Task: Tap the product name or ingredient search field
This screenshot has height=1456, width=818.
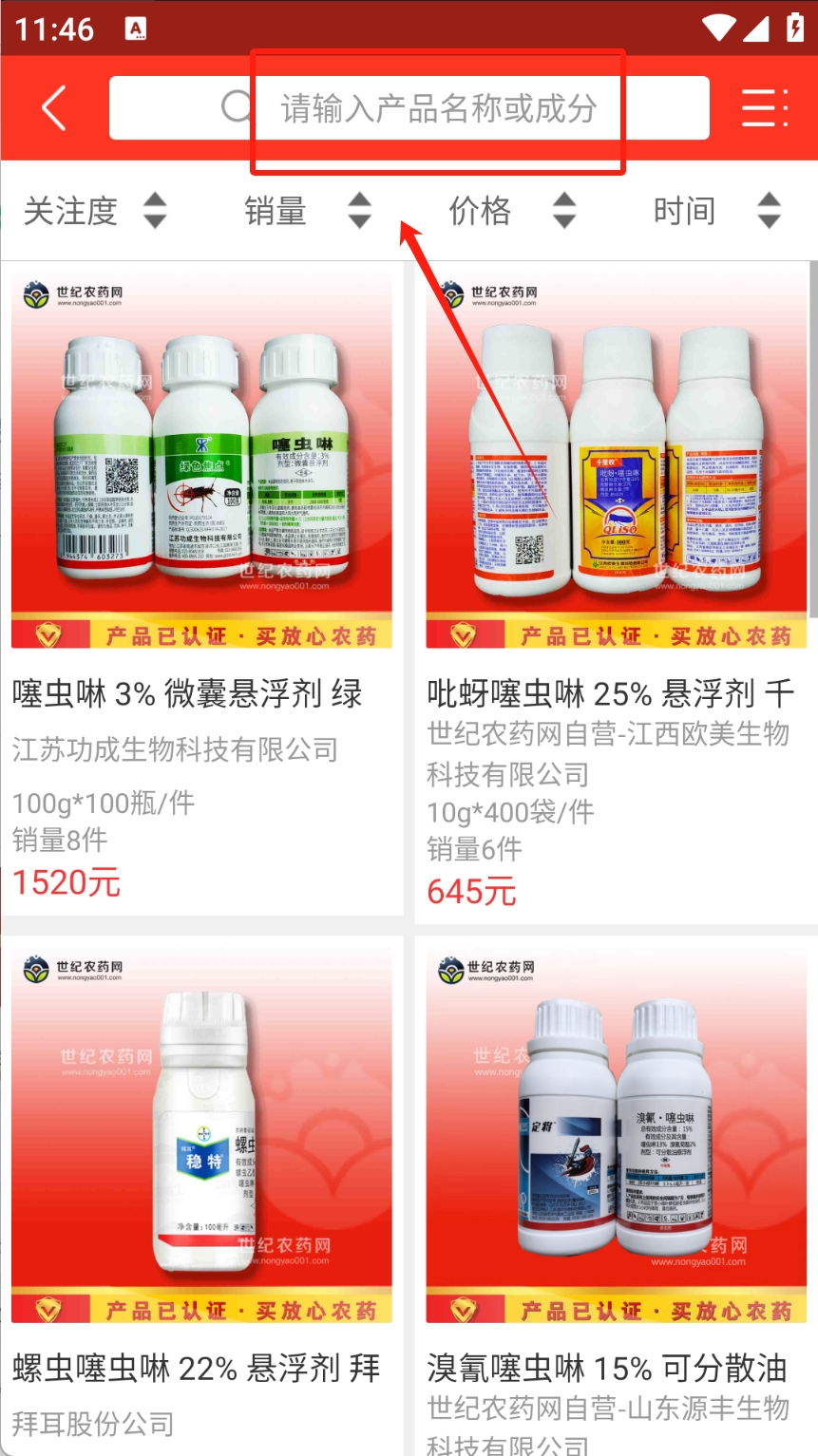Action: pyautogui.click(x=437, y=108)
